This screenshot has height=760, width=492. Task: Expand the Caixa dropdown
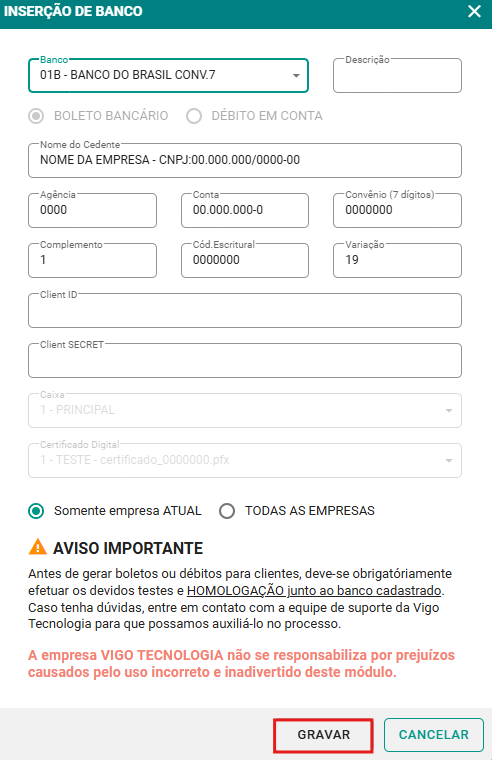click(245, 411)
